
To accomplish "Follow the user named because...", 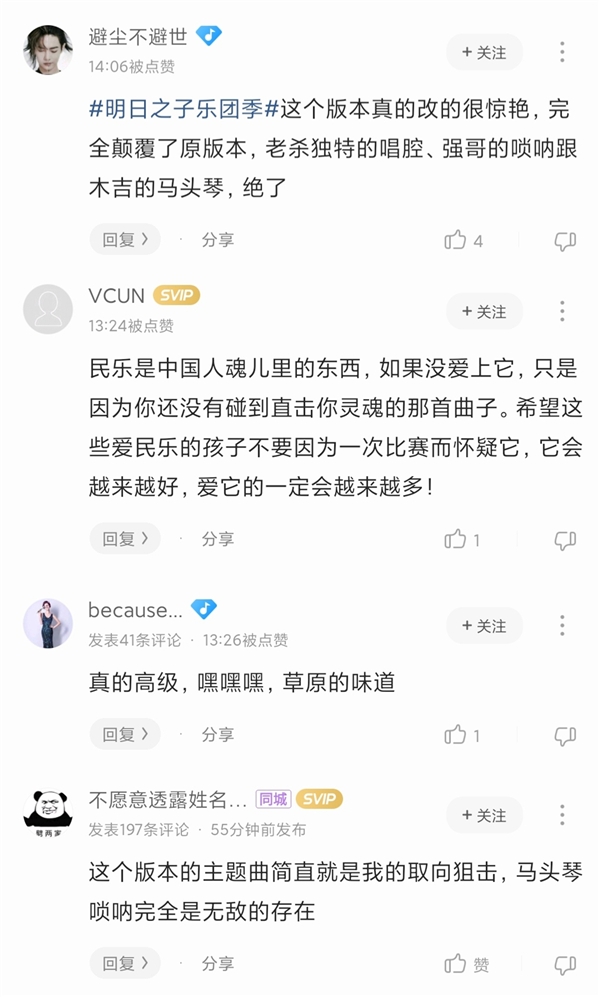I will (x=484, y=626).
